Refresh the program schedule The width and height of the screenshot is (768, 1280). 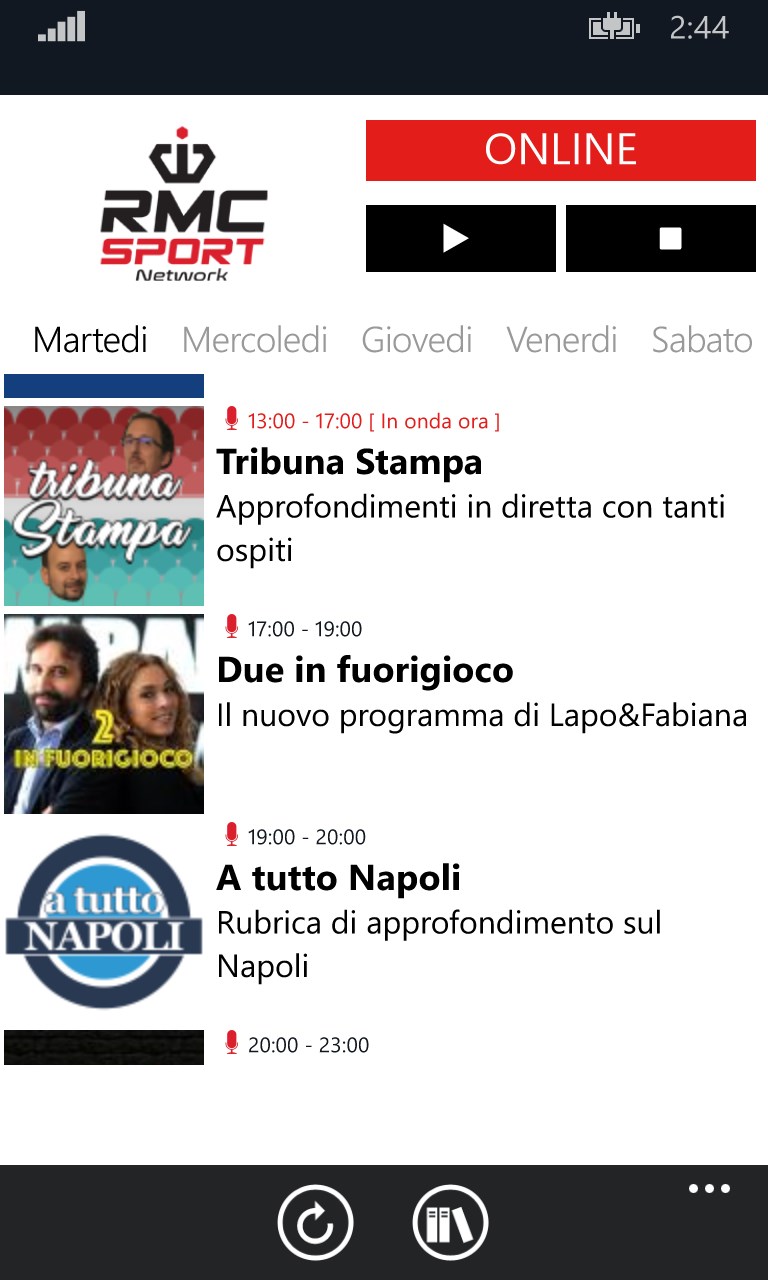pyautogui.click(x=315, y=1222)
